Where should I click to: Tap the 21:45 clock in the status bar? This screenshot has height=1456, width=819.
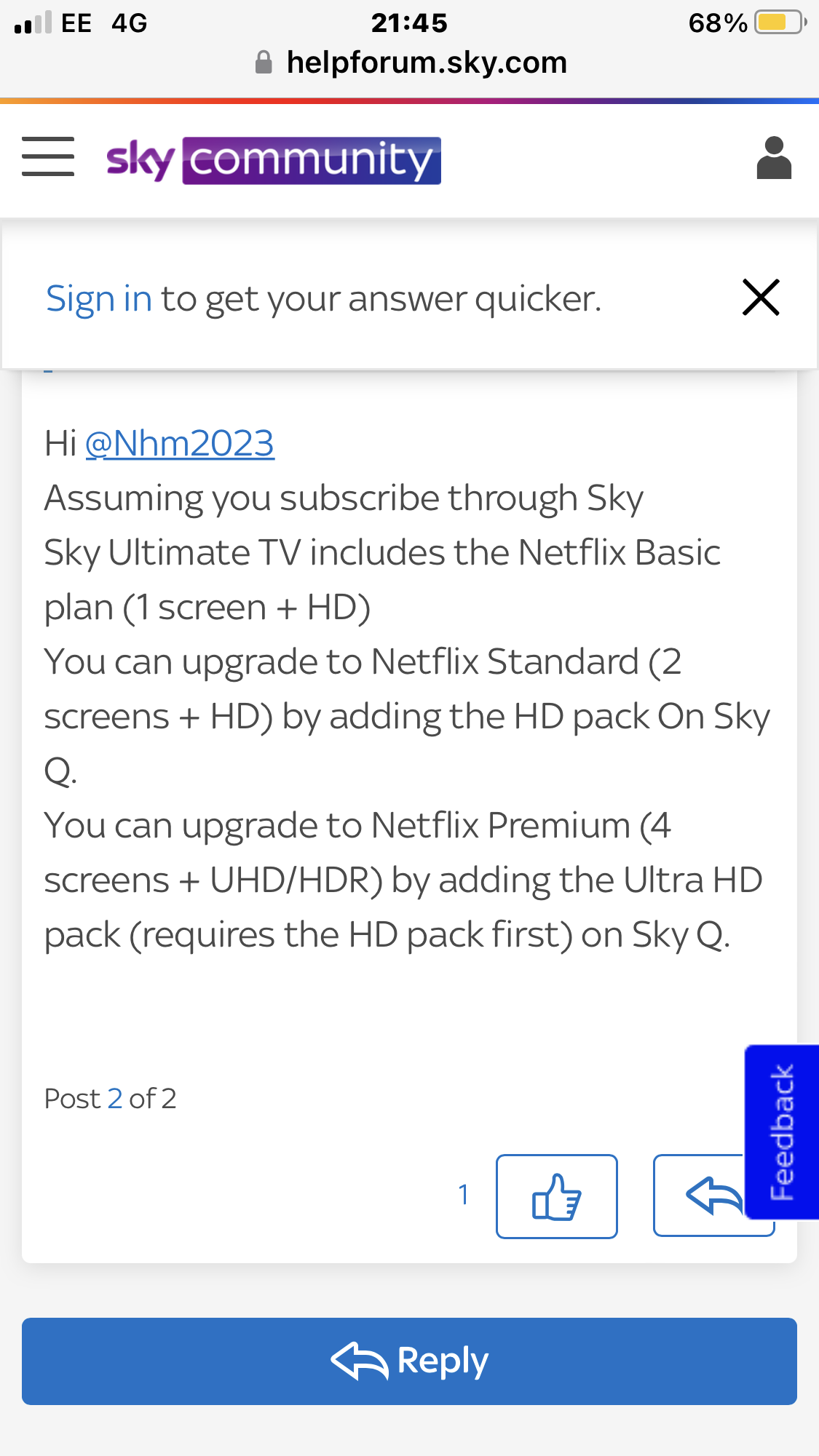point(409,23)
